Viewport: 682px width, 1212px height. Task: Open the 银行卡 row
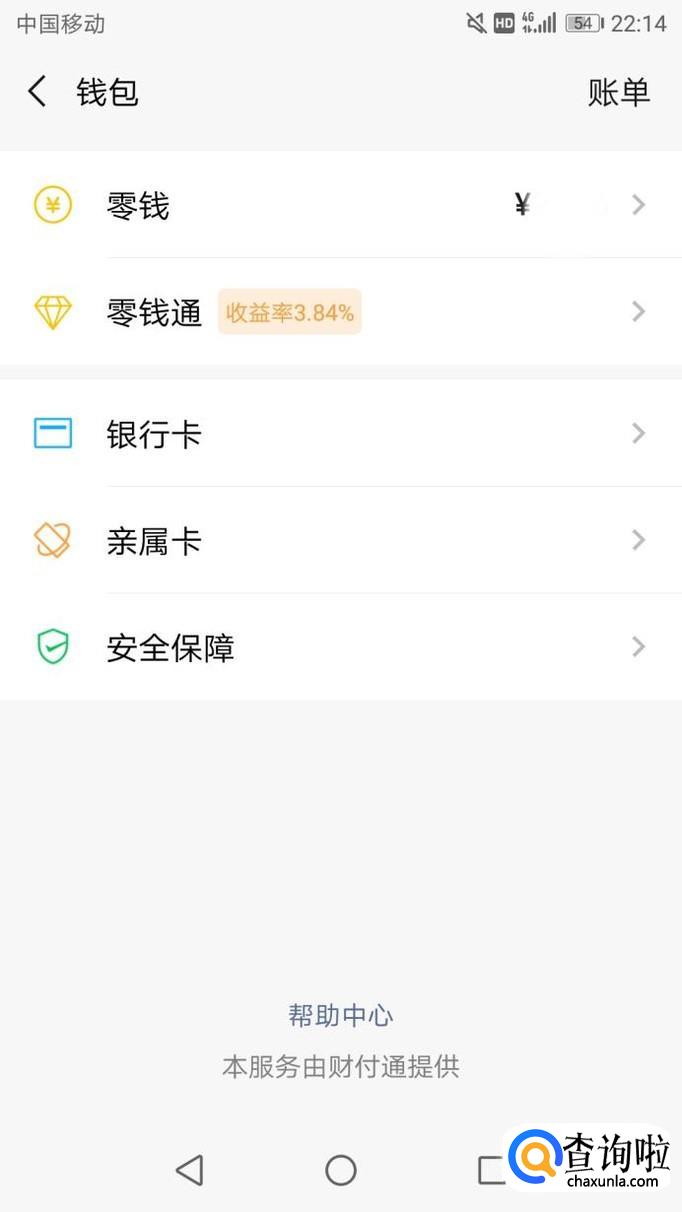[340, 434]
